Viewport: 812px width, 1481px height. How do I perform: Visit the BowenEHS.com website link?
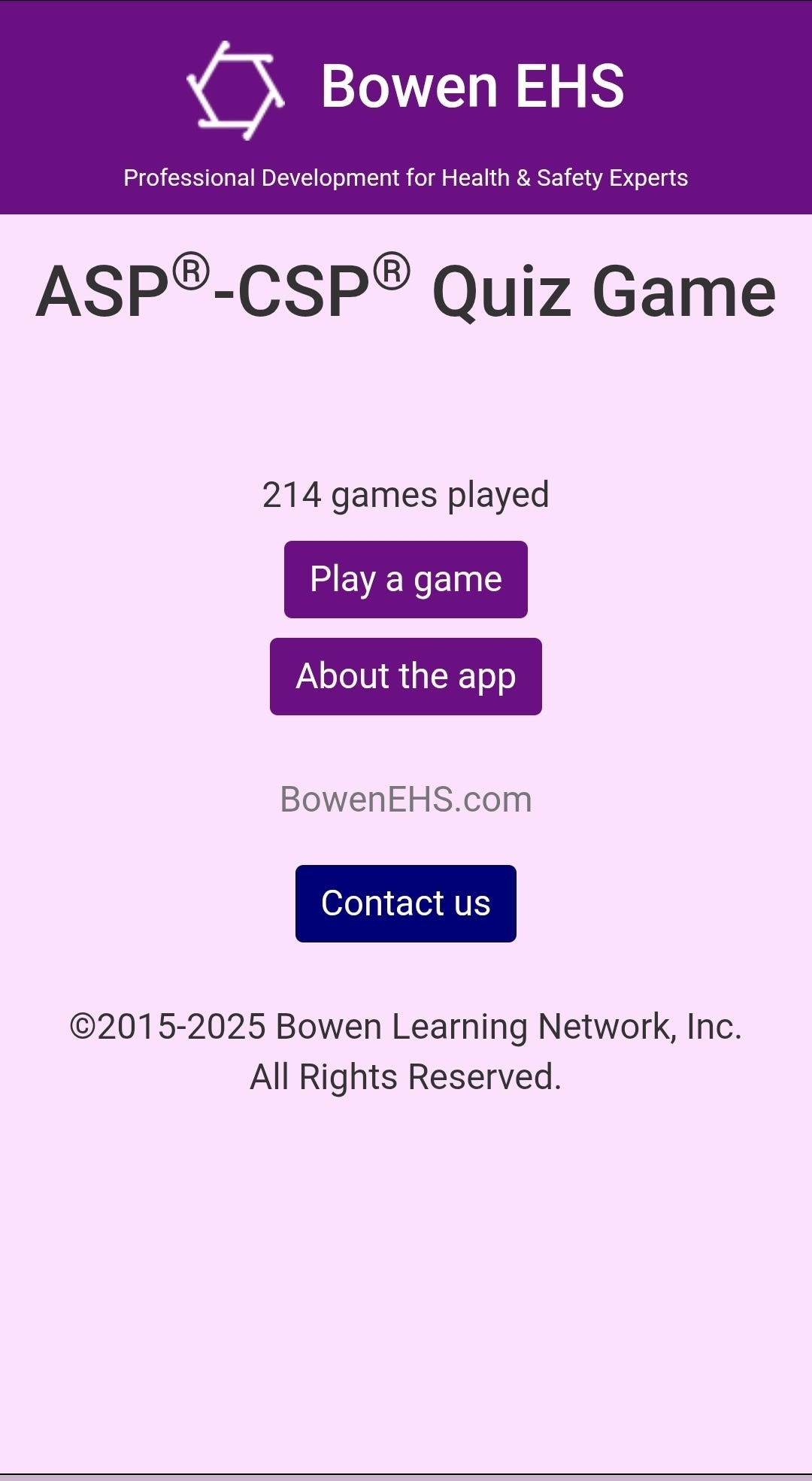click(x=406, y=800)
